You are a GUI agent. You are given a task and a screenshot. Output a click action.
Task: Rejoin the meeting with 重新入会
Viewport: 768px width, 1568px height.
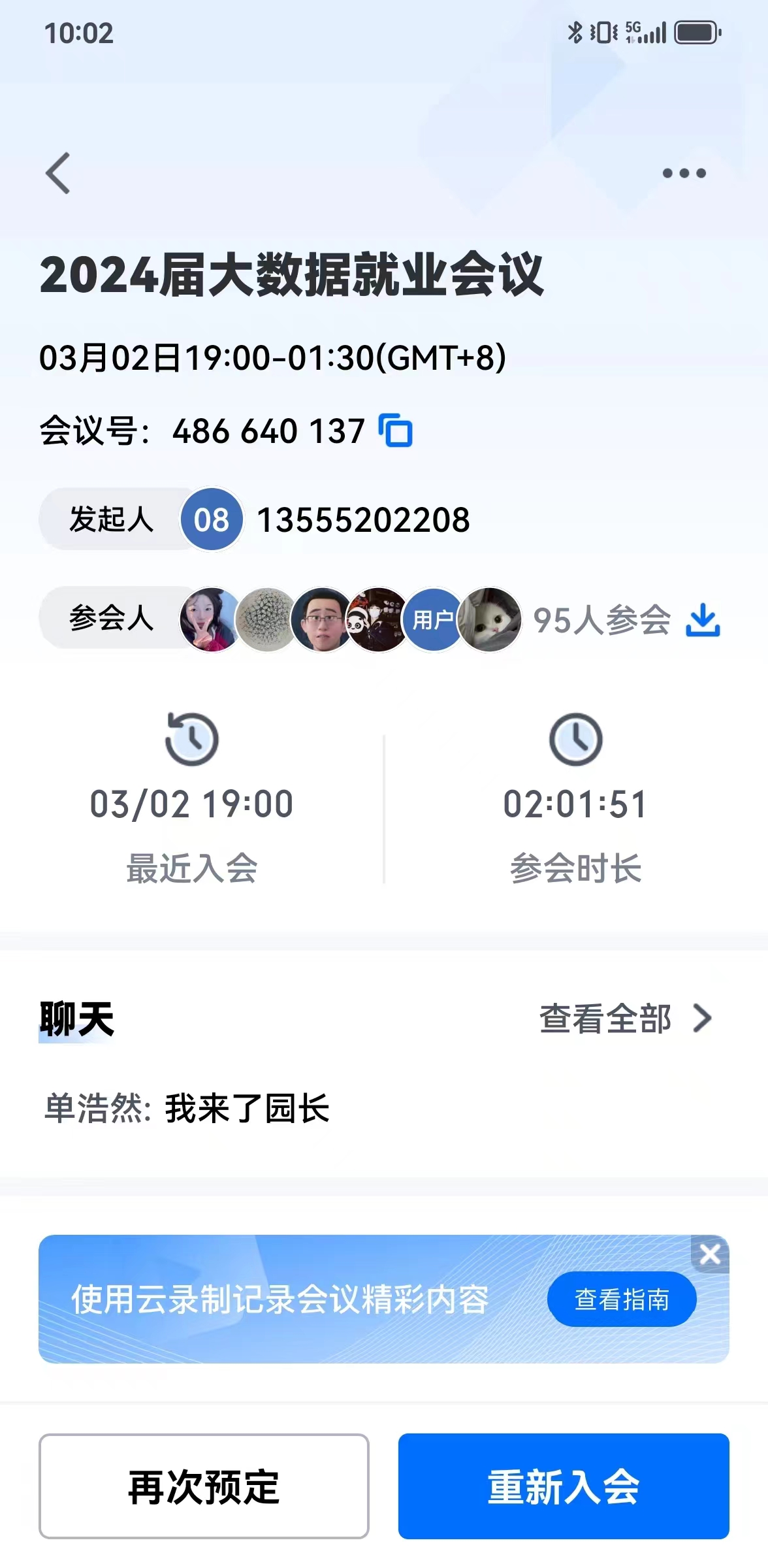tap(563, 1486)
